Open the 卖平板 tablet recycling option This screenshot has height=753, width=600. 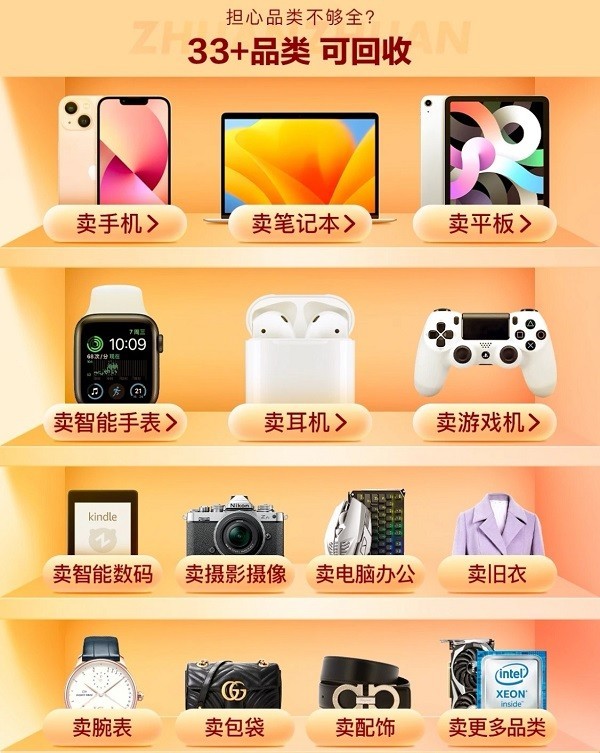485,223
